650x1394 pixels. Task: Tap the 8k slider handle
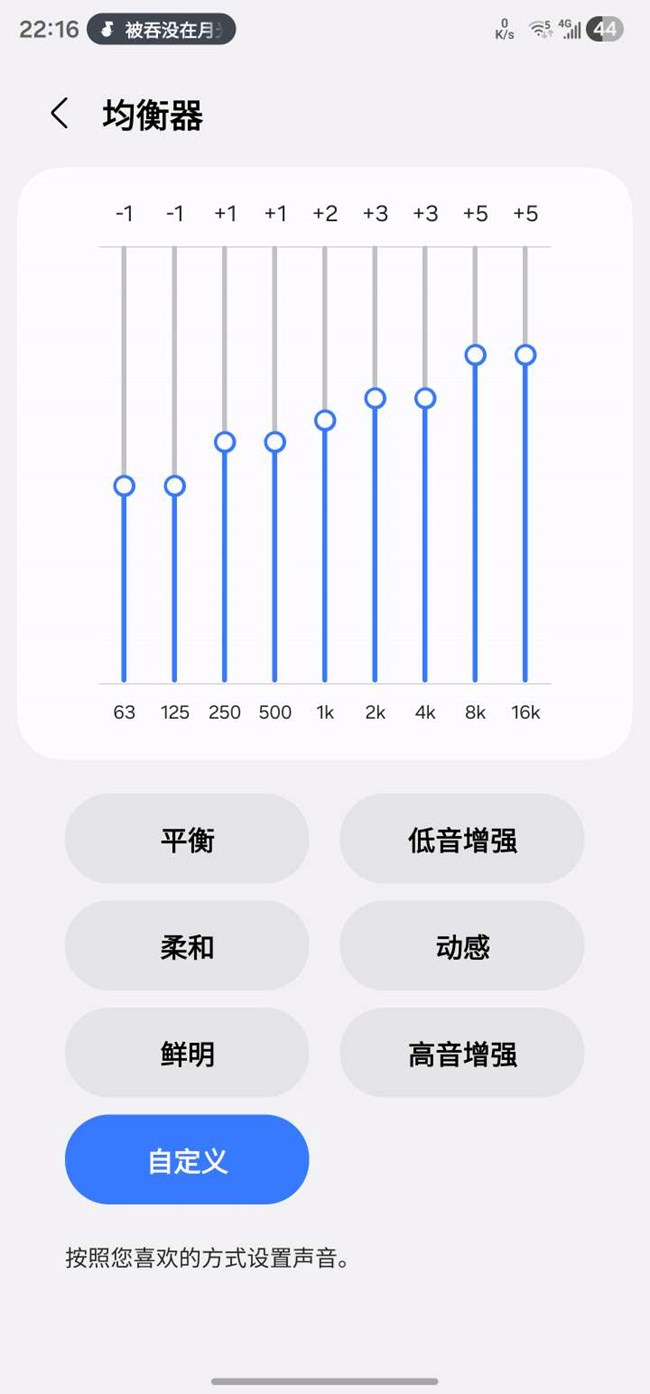tap(475, 355)
